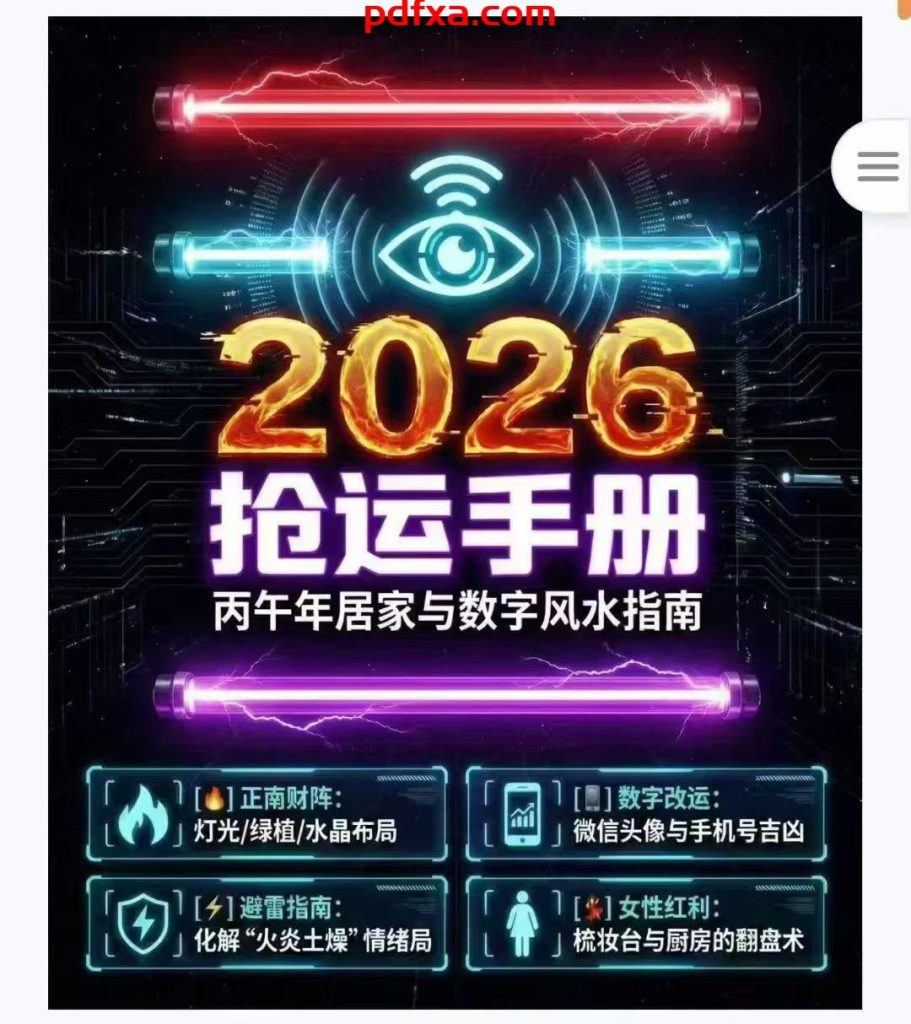
Task: Click the neon eye icon in the center
Action: point(455,255)
